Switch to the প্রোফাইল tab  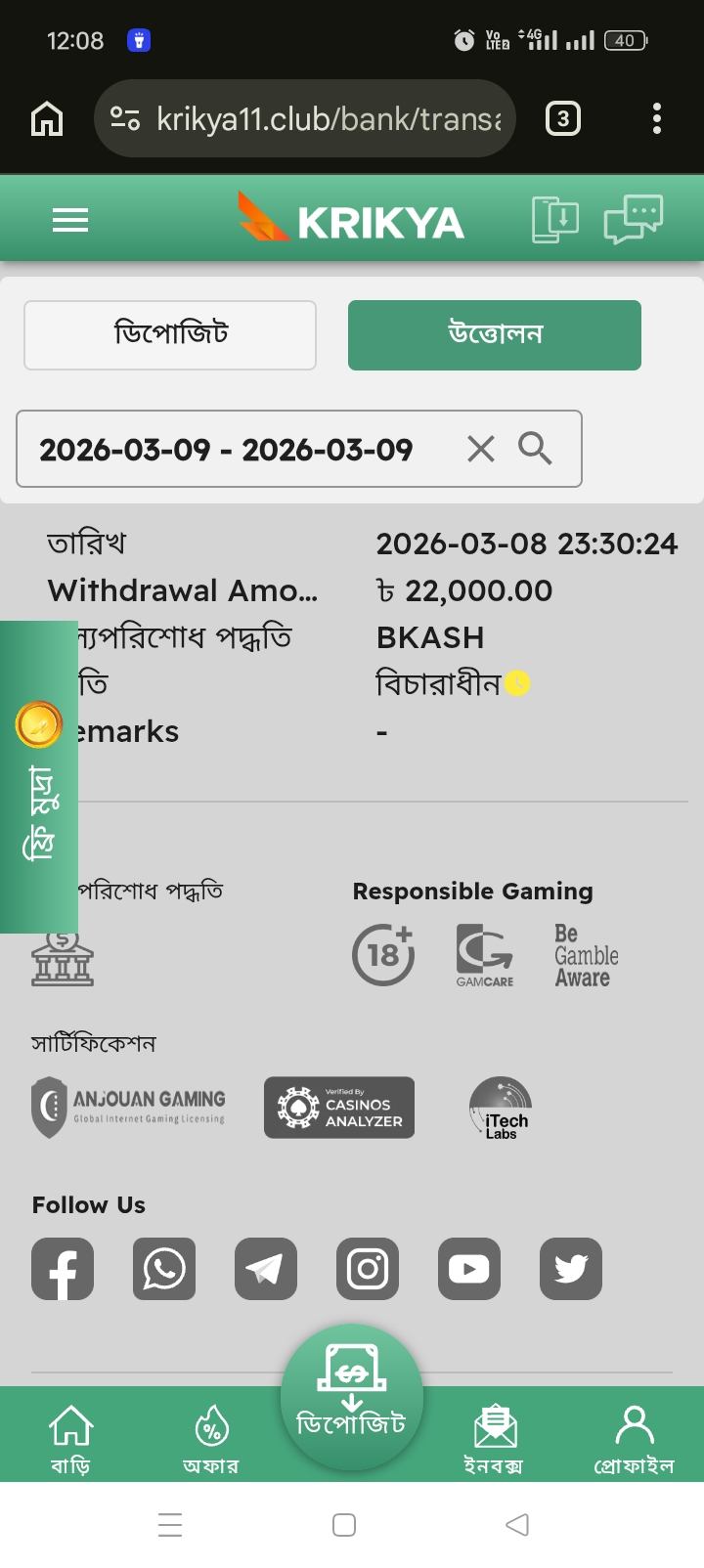[x=634, y=1437]
